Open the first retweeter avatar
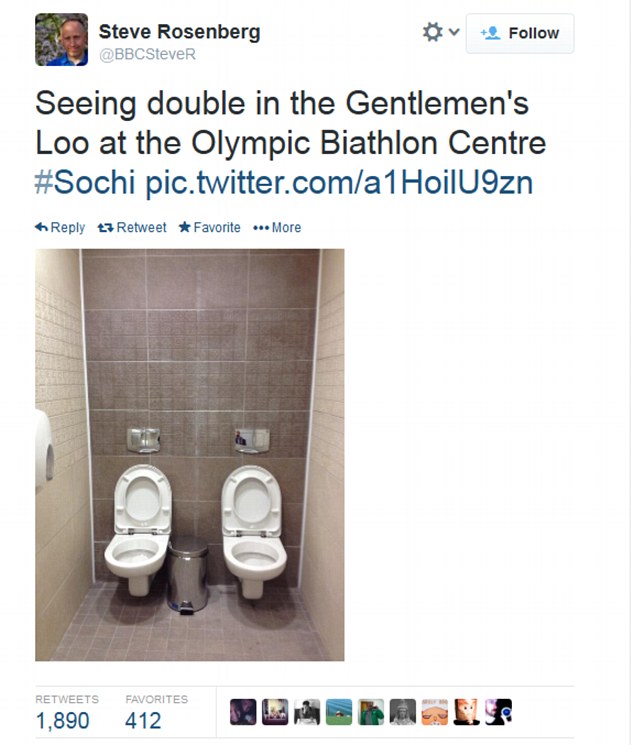The width and height of the screenshot is (634, 745). [243, 711]
